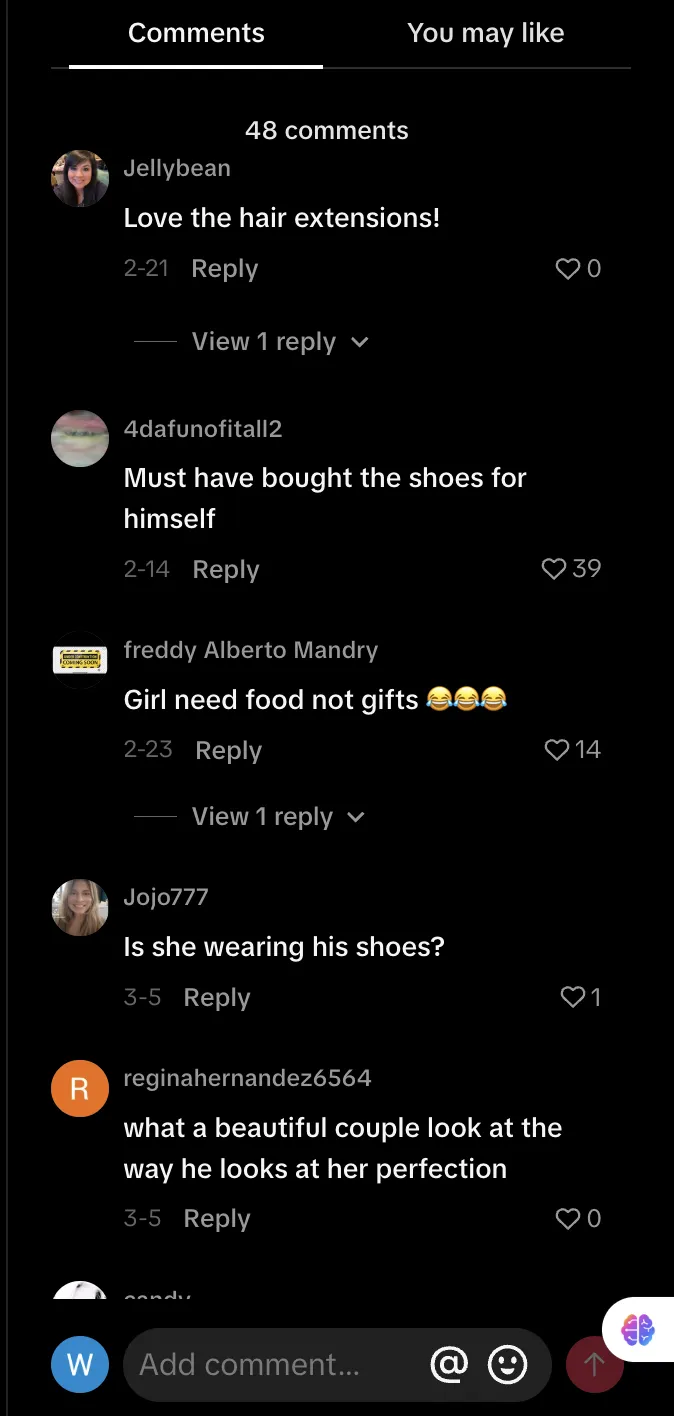Image resolution: width=674 pixels, height=1416 pixels.
Task: Reply to 4dafunofitall2's comment
Action: (x=225, y=570)
